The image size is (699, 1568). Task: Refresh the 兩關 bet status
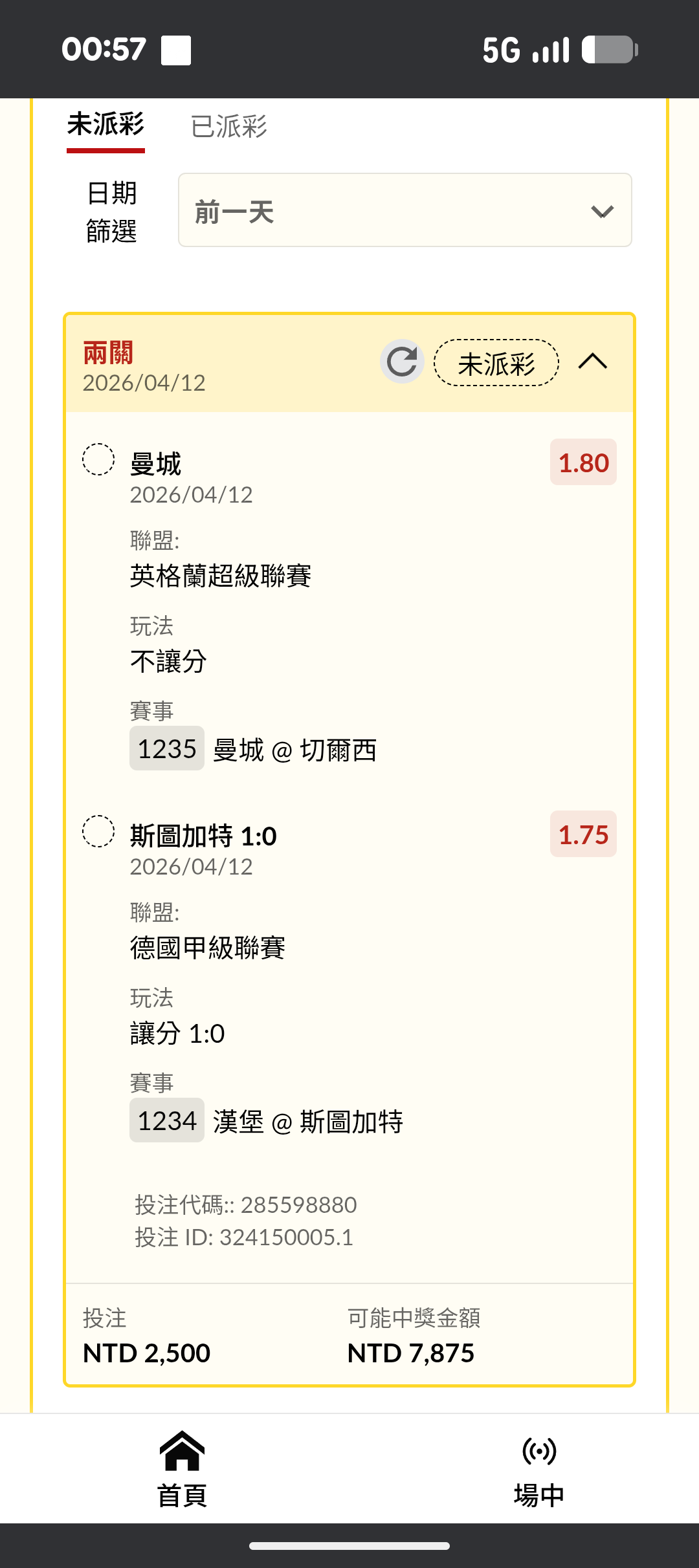click(x=402, y=362)
